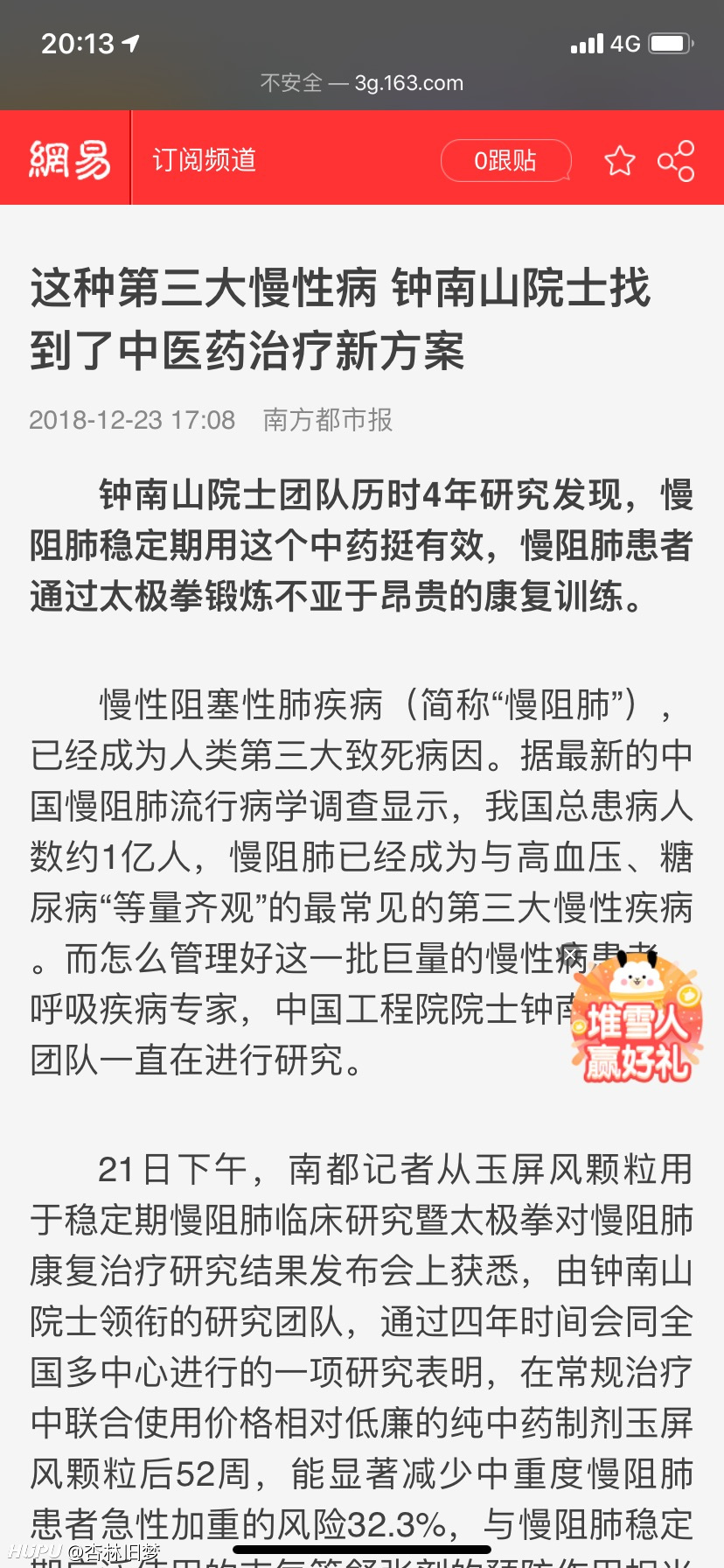724x1568 pixels.
Task: Open 订阅频道 subscription channel
Action: tap(205, 160)
